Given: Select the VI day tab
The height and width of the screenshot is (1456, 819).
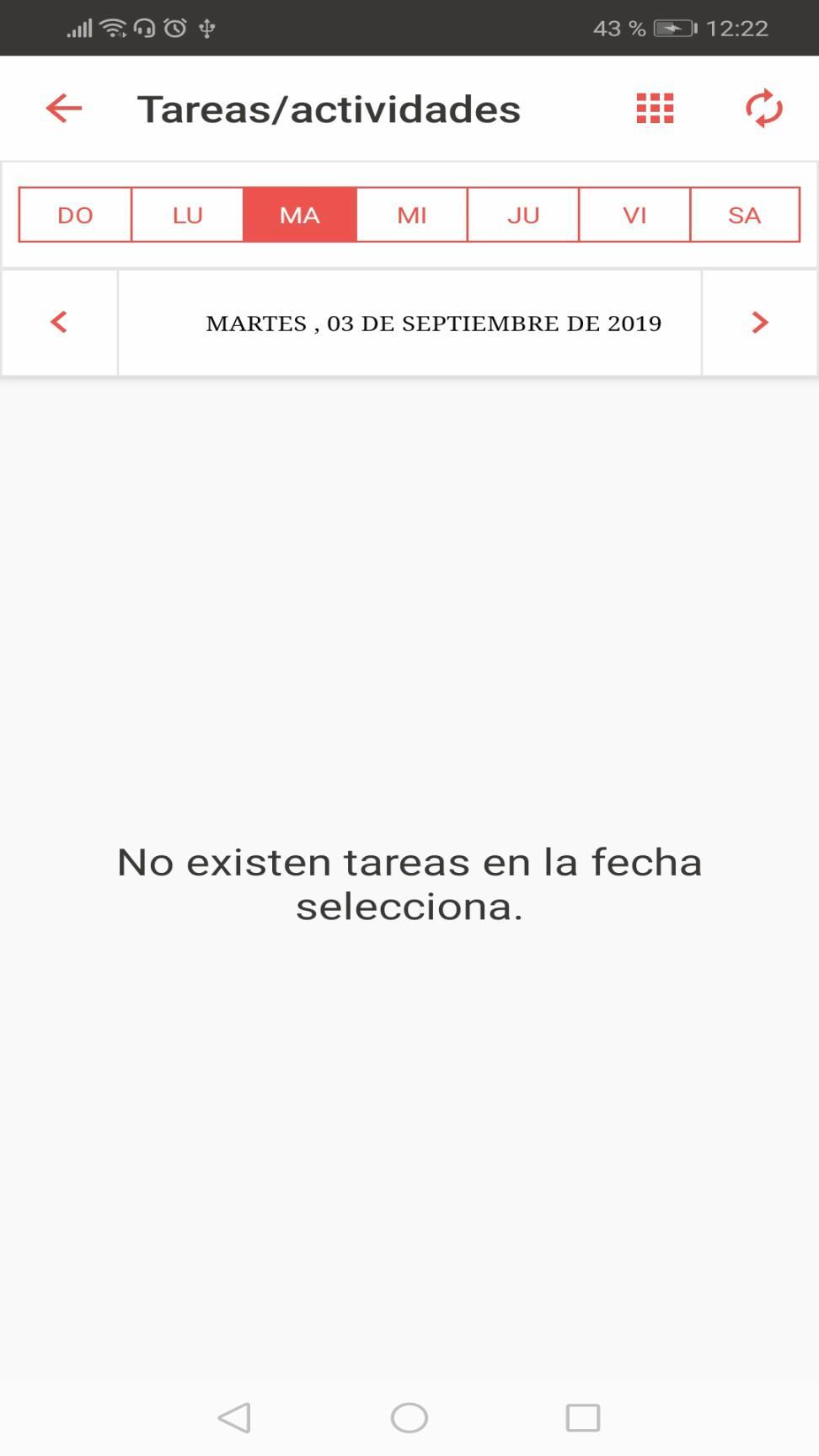Looking at the screenshot, I should click(x=634, y=215).
